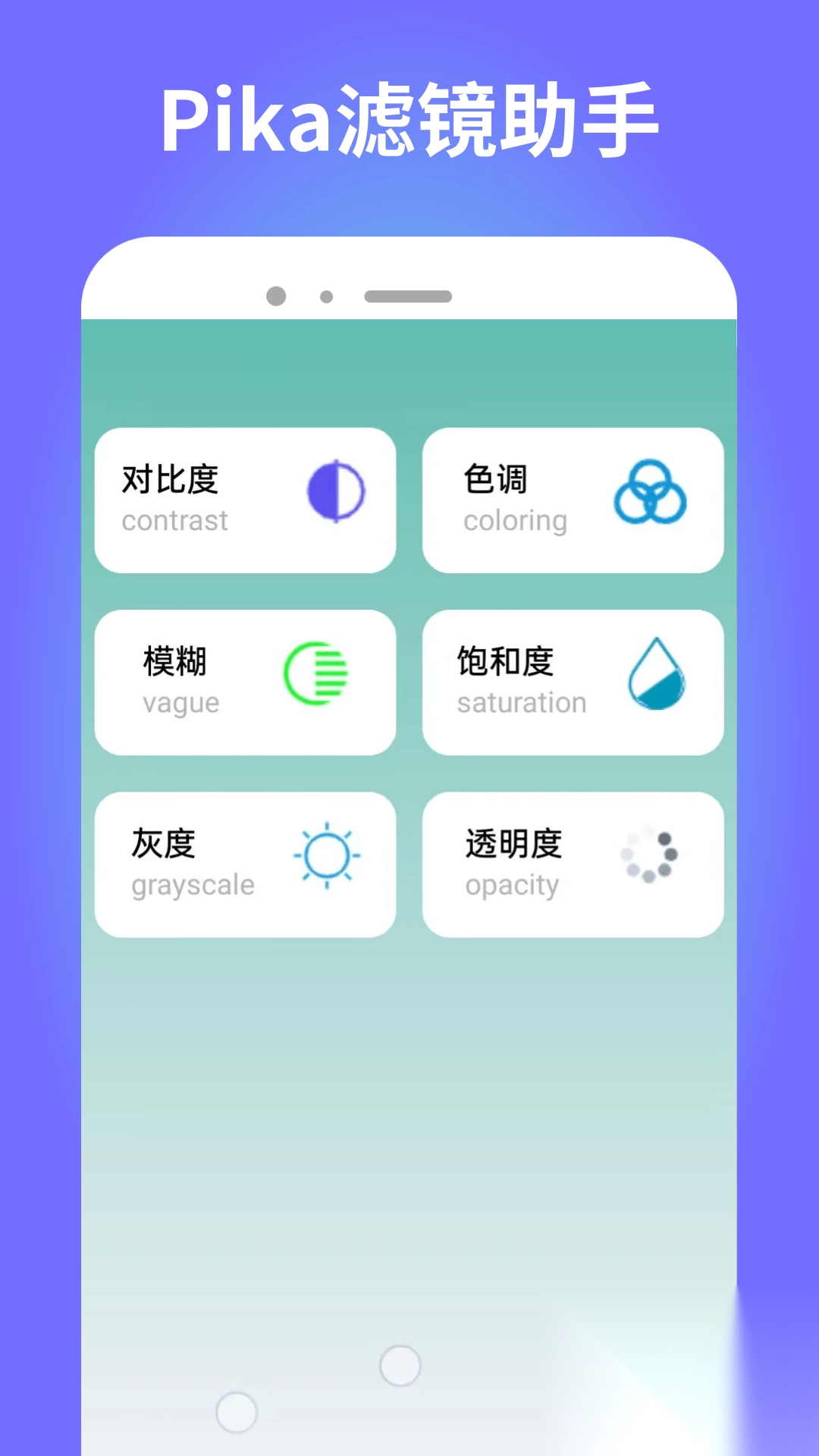819x1456 pixels.
Task: Expand the contrast filter options
Action: pos(246,499)
